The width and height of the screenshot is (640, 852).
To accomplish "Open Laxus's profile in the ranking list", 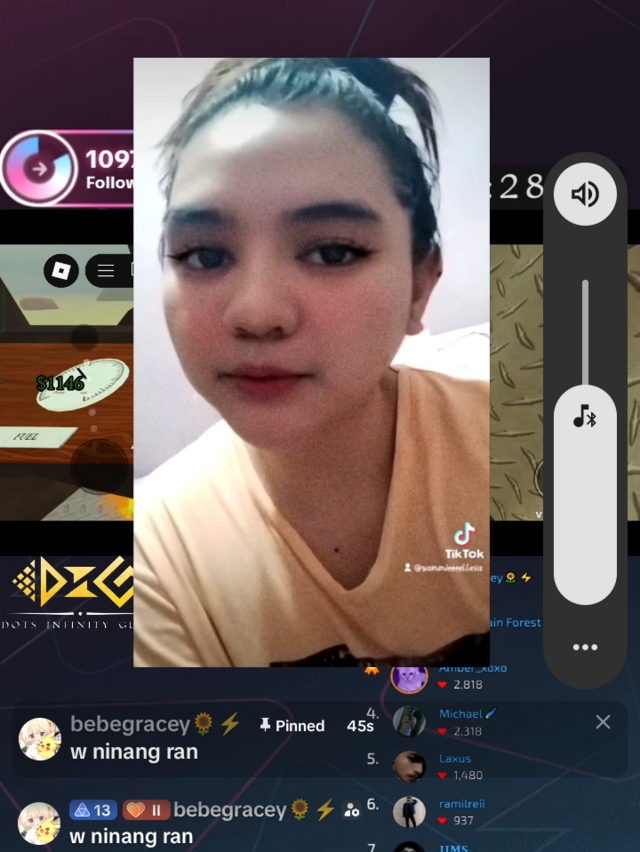I will (410, 766).
